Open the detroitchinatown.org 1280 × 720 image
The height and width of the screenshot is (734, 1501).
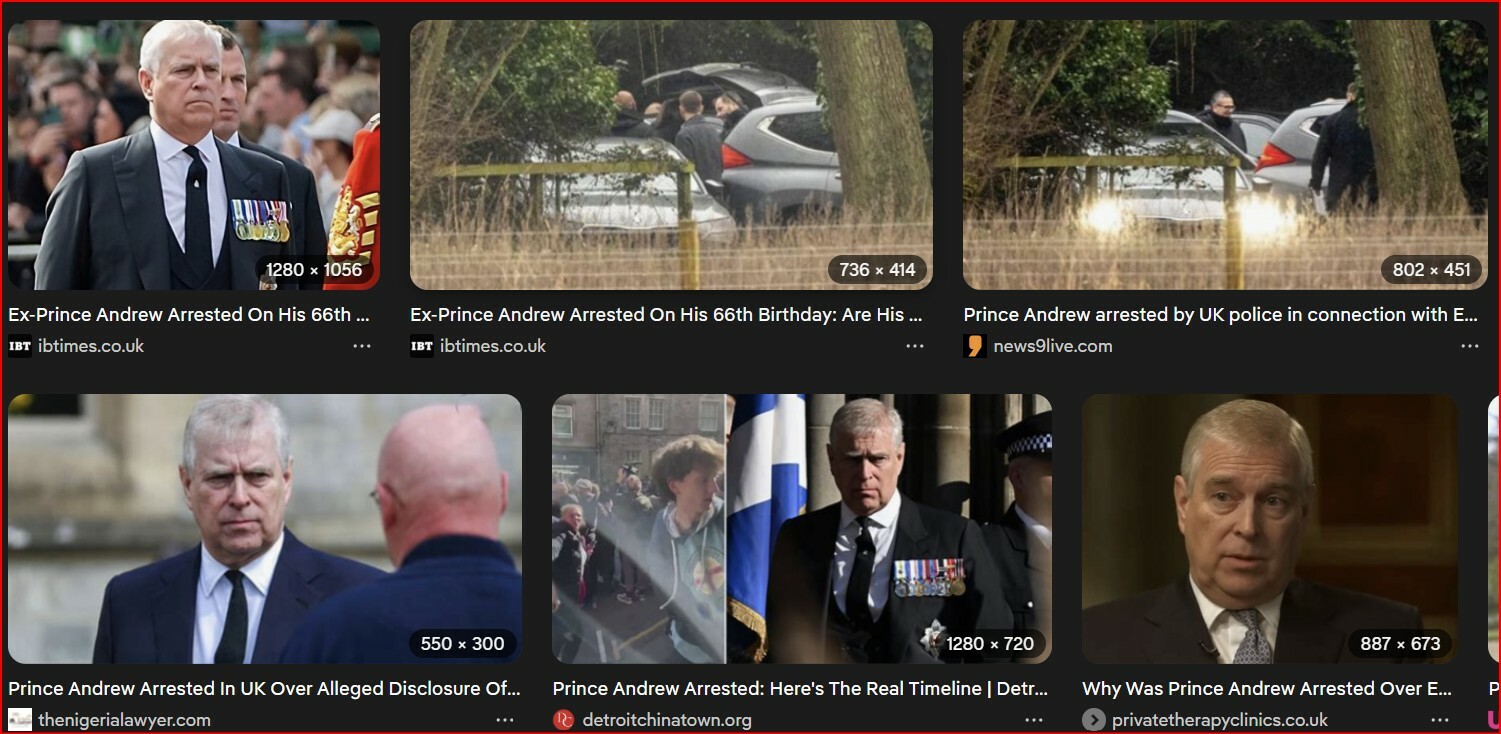click(x=801, y=528)
